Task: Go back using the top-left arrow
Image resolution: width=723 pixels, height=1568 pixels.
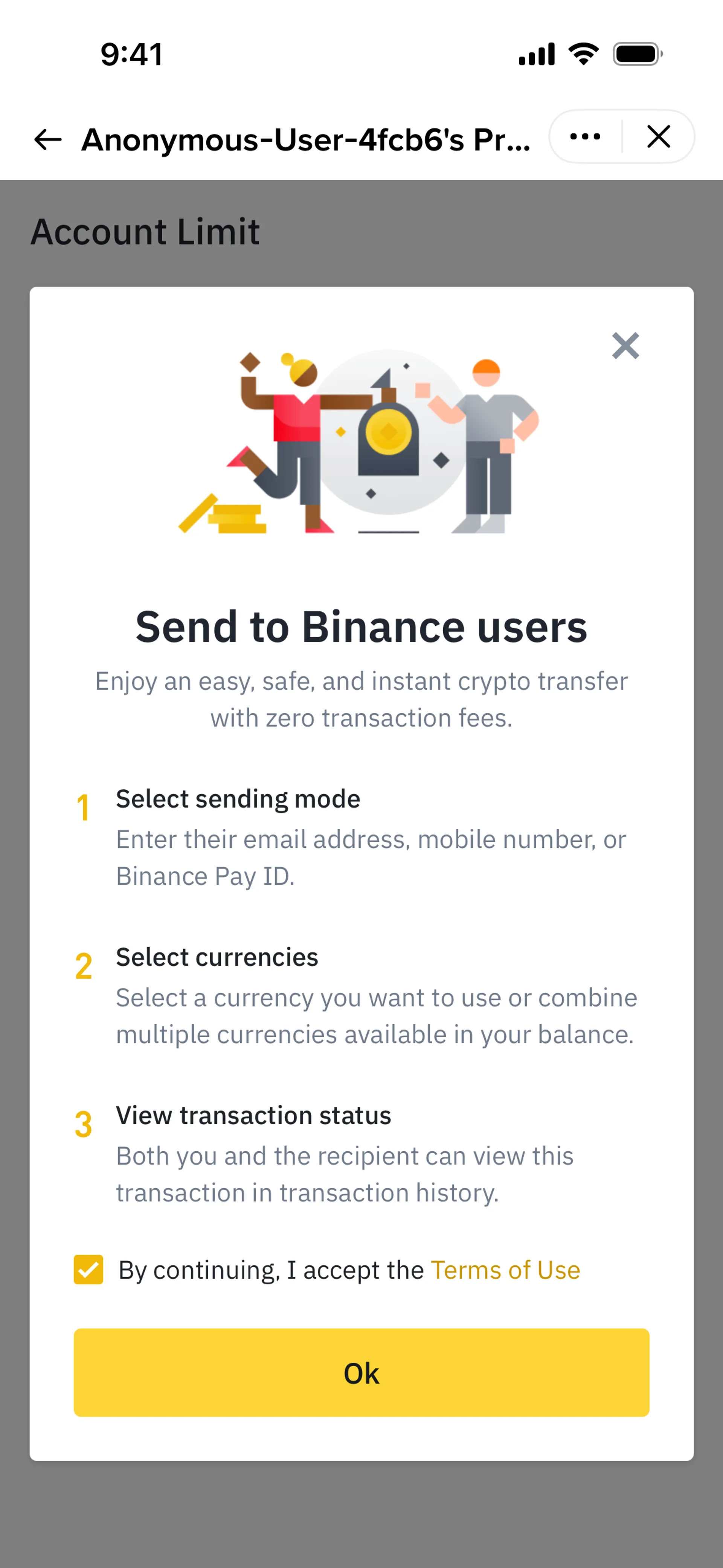Action: point(47,139)
